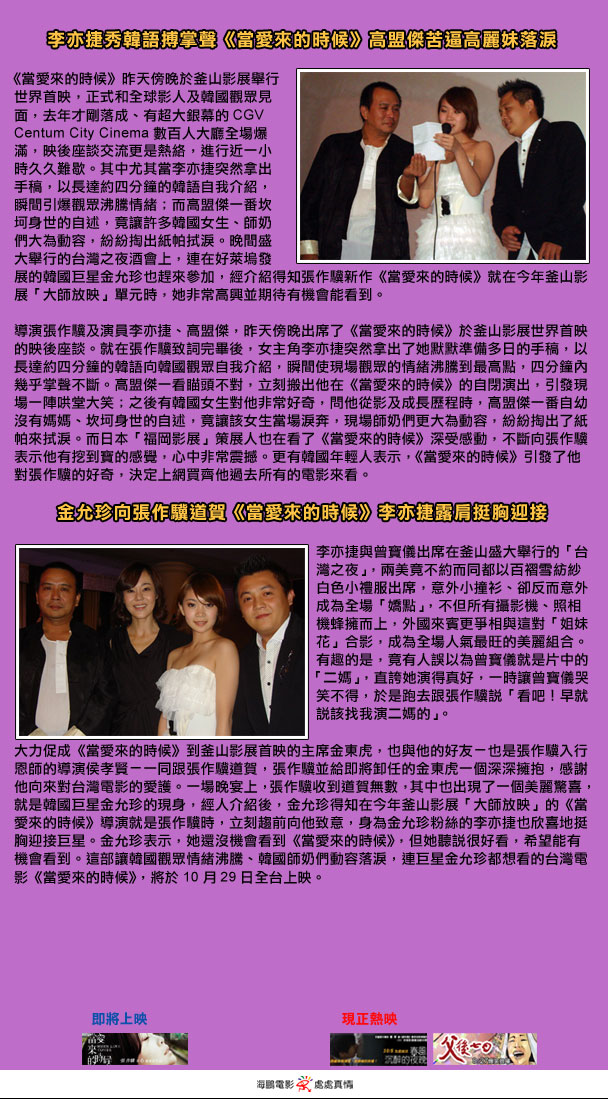The height and width of the screenshot is (1099, 608).
Task: Open the 父後七日 movie banner
Action: tap(485, 1048)
